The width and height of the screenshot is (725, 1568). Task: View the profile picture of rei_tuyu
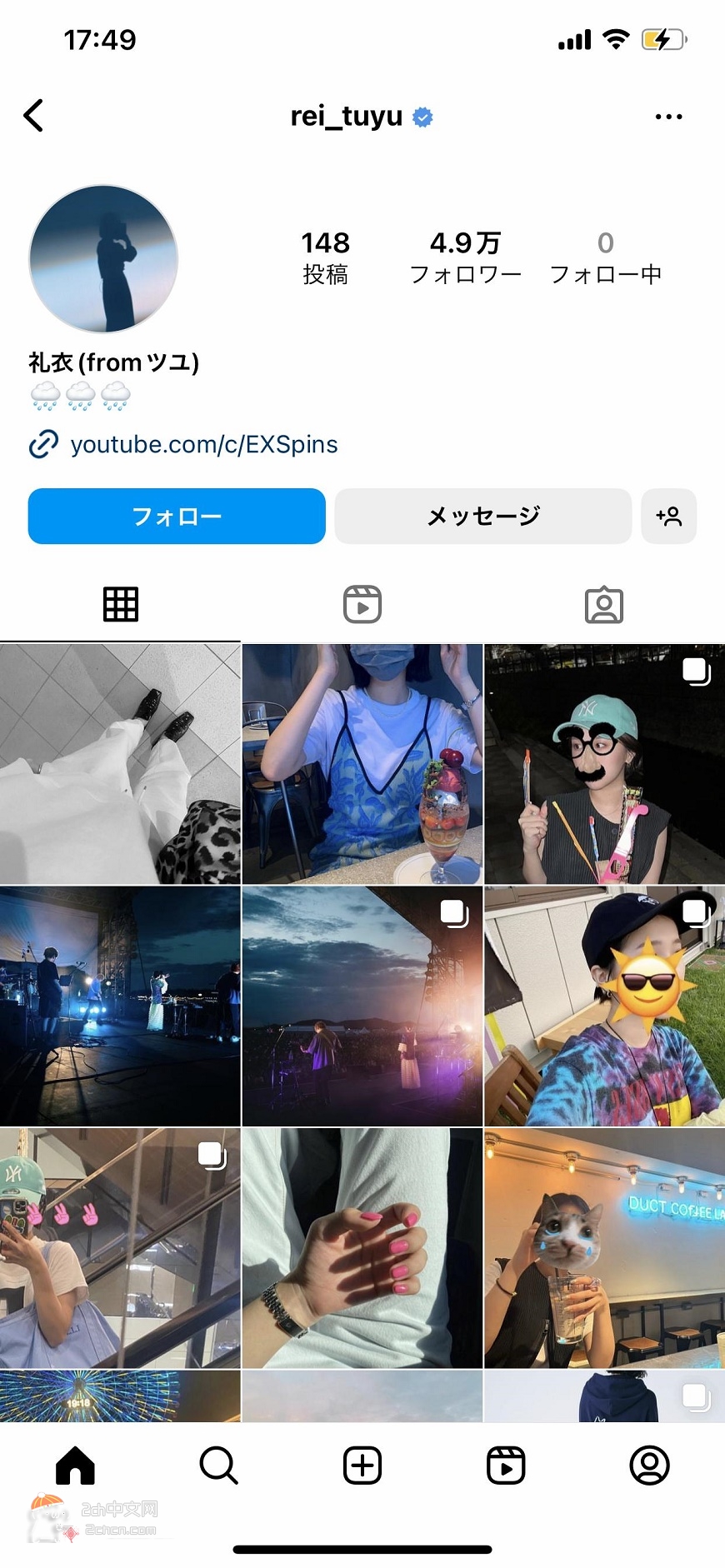point(103,259)
